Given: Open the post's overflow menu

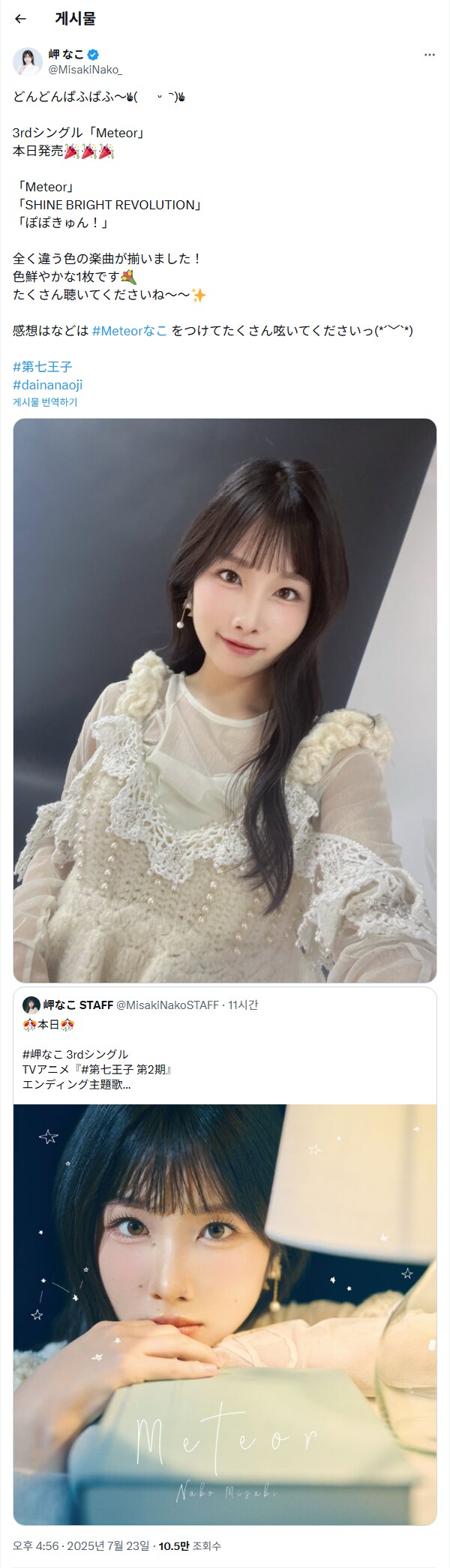Looking at the screenshot, I should tap(430, 55).
